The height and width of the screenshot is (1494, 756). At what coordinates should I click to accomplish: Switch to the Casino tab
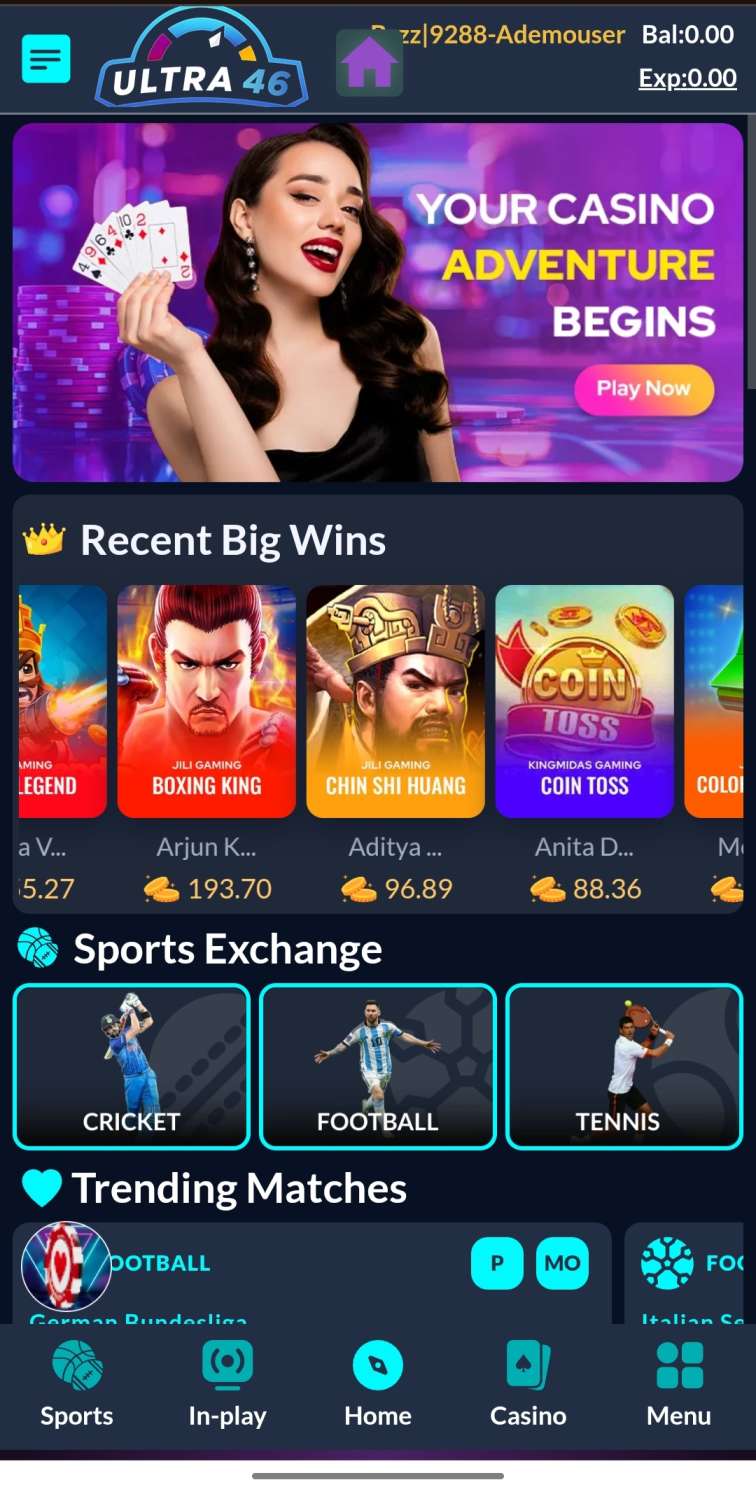528,1385
